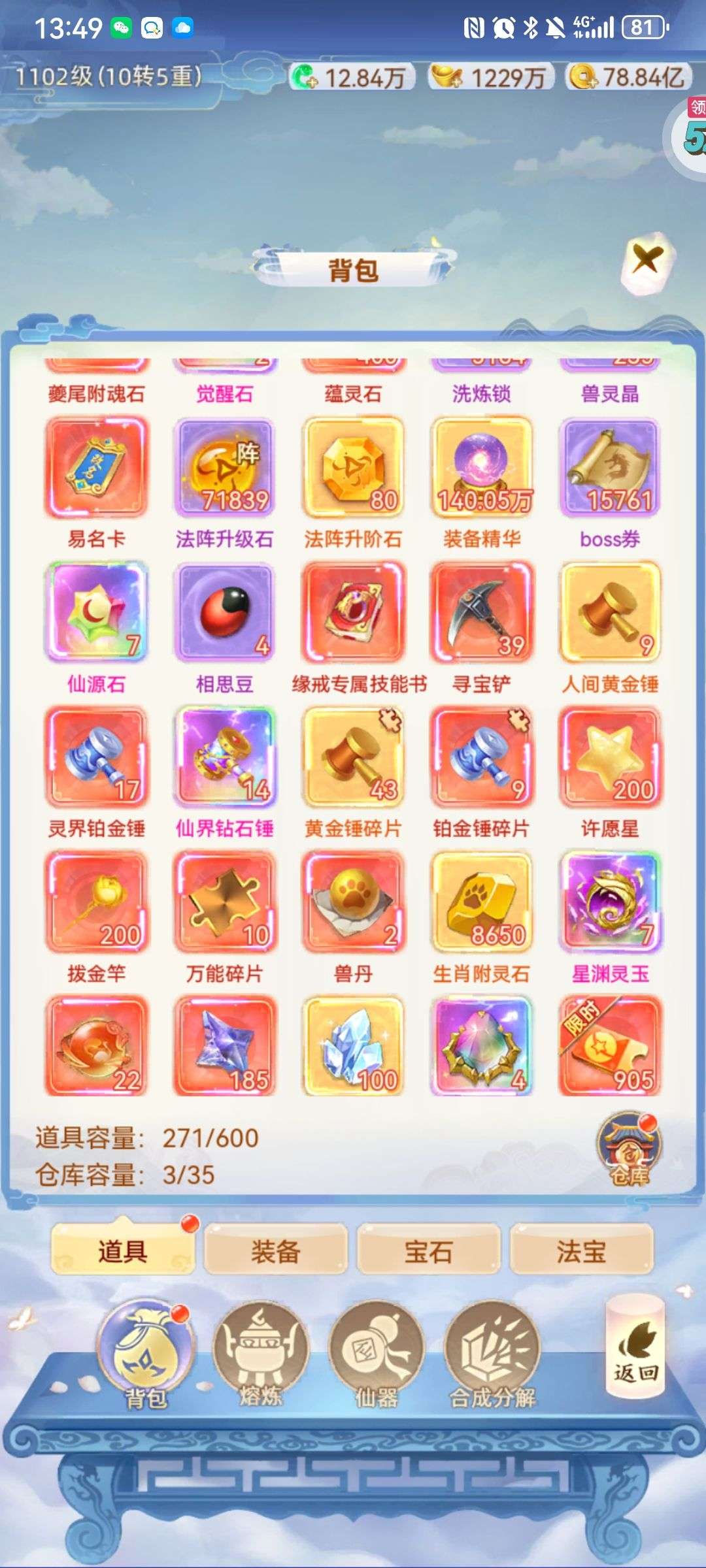
Task: Select the 法阵升级石 item
Action: [x=224, y=468]
